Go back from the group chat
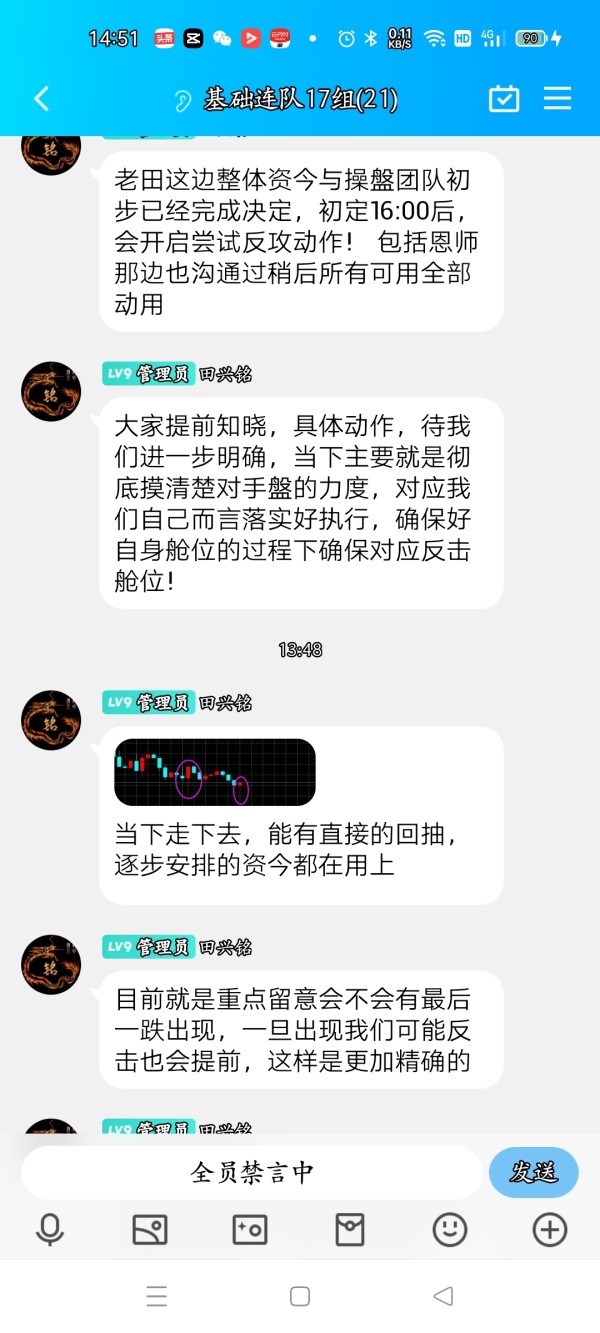The width and height of the screenshot is (600, 1333). pos(41,98)
